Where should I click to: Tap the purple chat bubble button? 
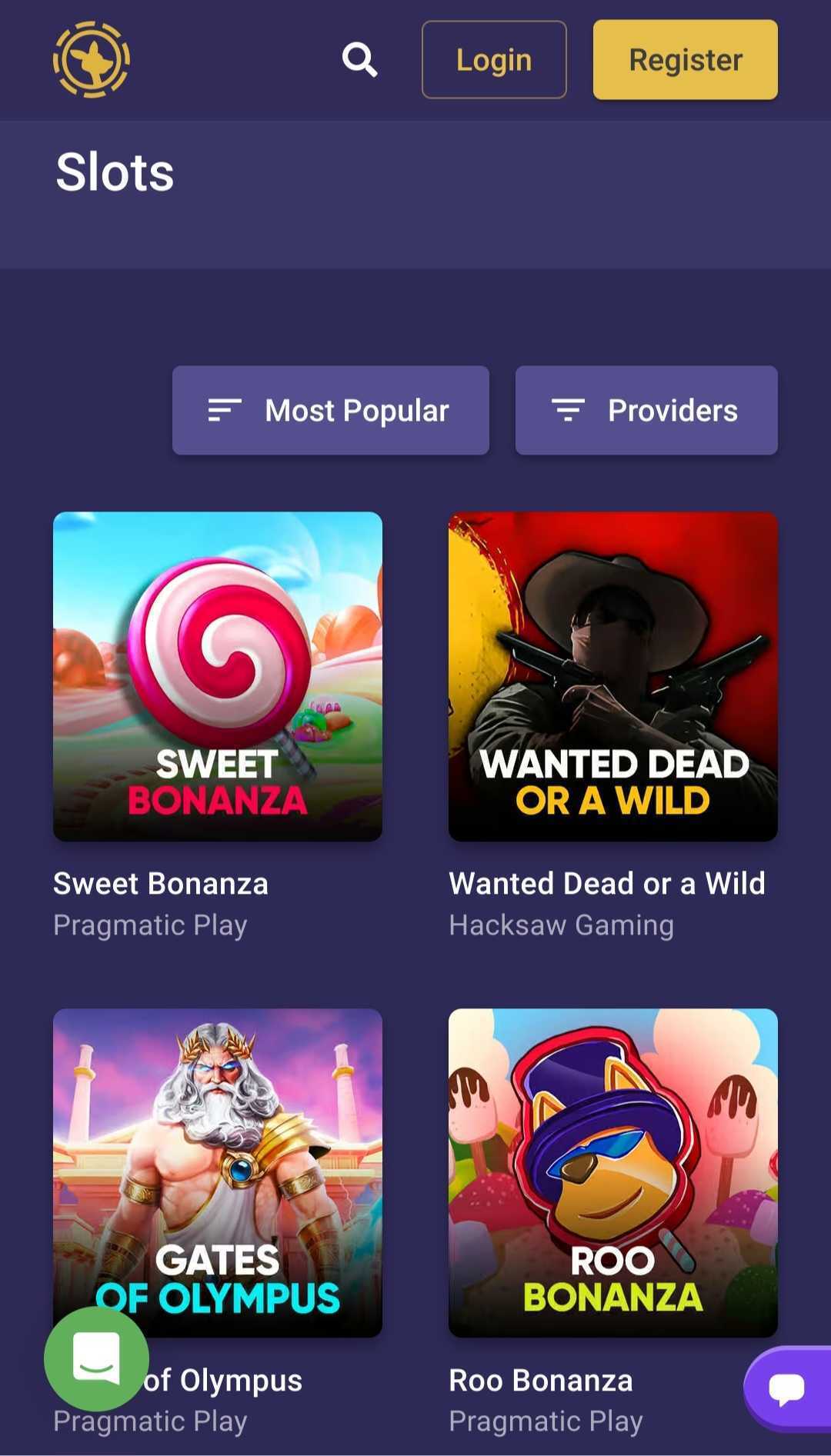coord(787,1389)
